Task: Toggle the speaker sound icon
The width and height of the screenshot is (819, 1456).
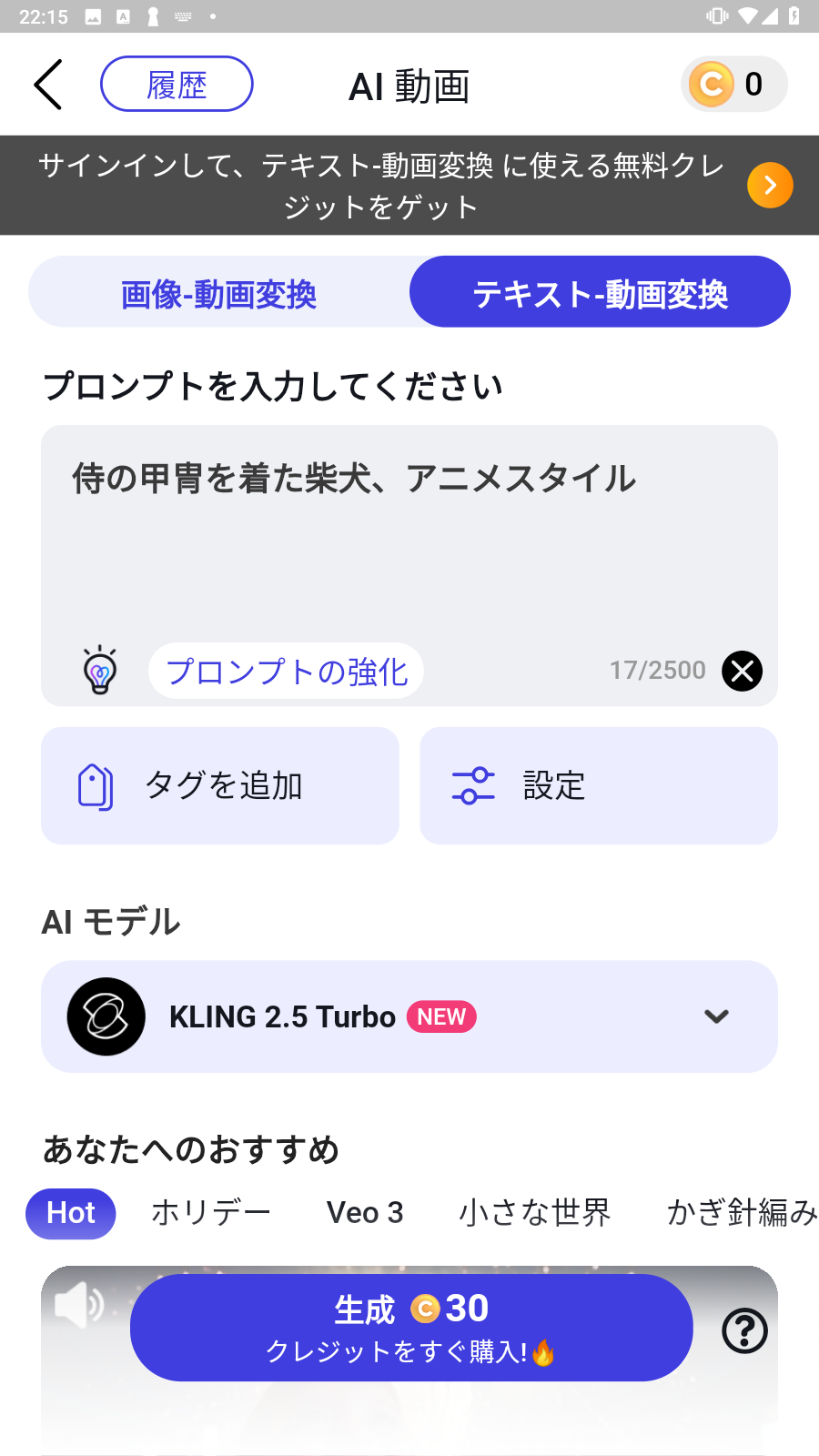Action: [78, 1306]
